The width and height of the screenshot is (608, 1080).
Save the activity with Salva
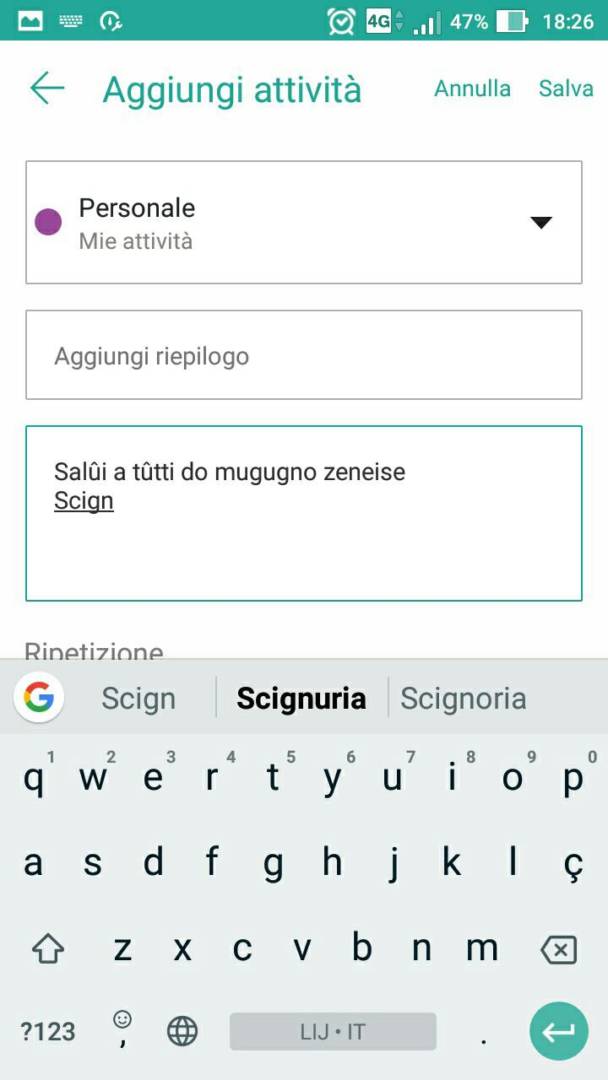(566, 89)
